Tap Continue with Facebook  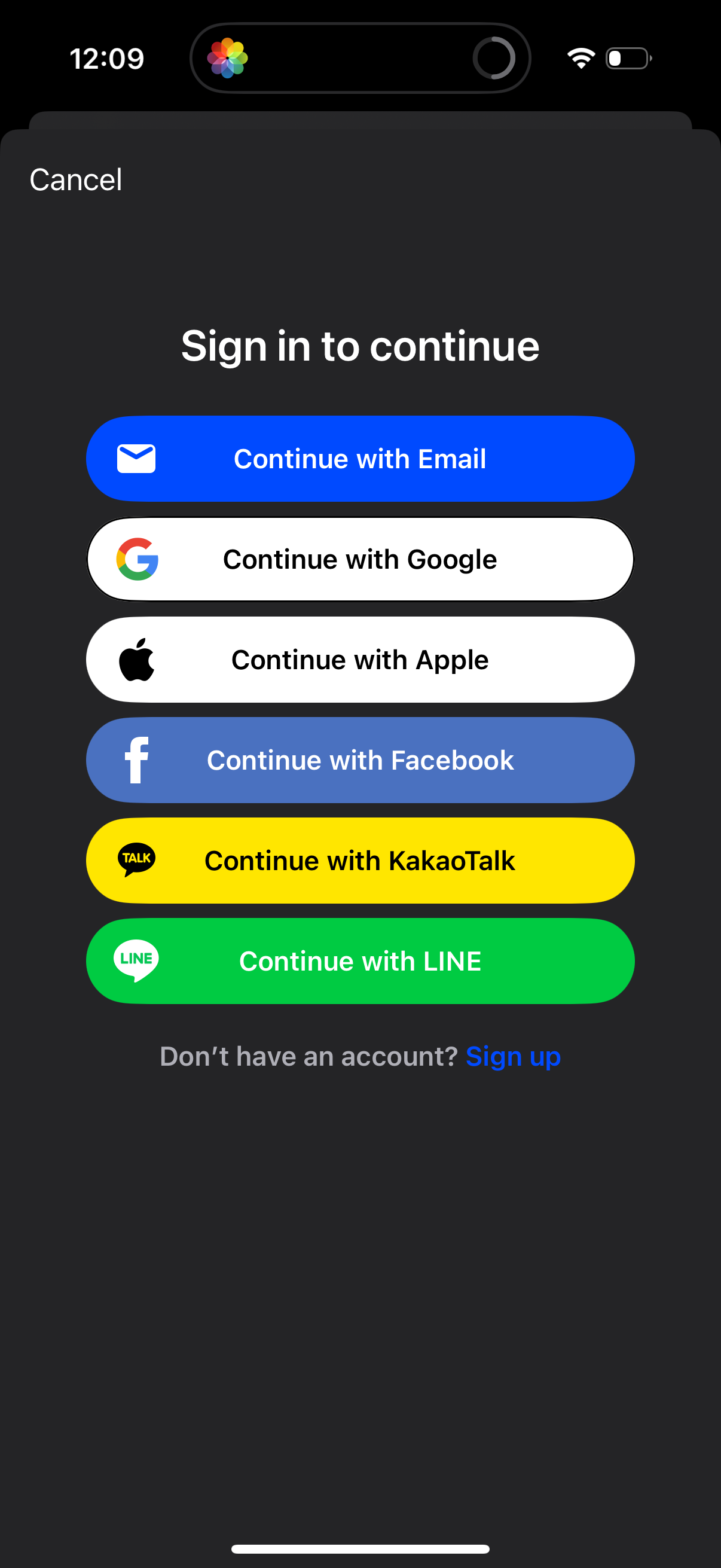(360, 759)
